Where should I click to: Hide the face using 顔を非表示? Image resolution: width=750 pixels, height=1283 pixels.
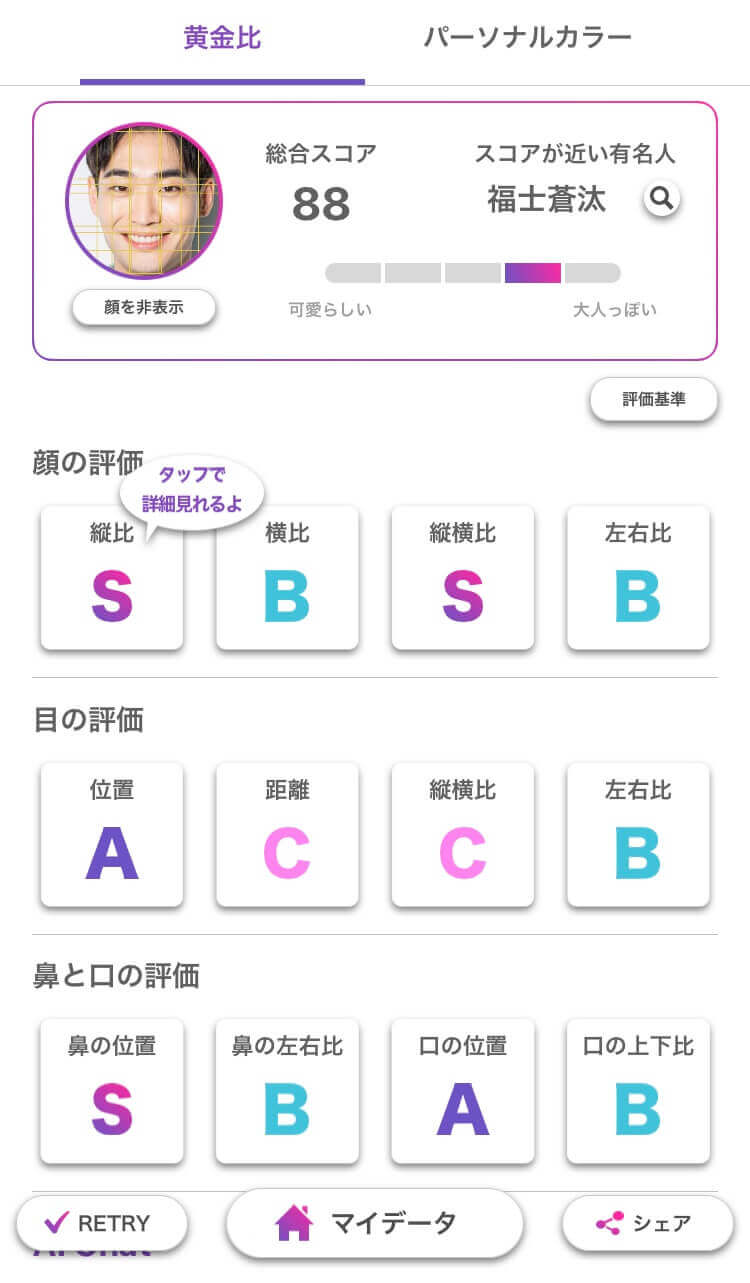pyautogui.click(x=144, y=309)
